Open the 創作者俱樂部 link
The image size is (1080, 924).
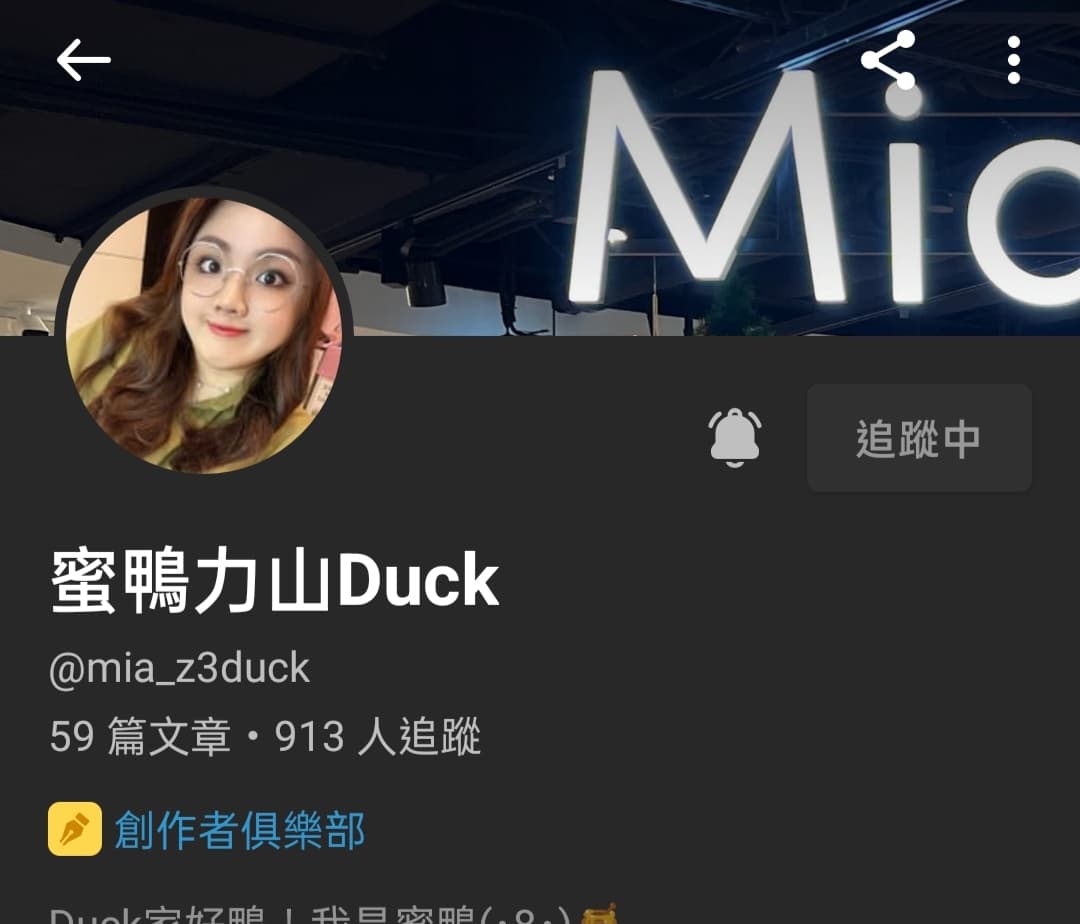240,829
